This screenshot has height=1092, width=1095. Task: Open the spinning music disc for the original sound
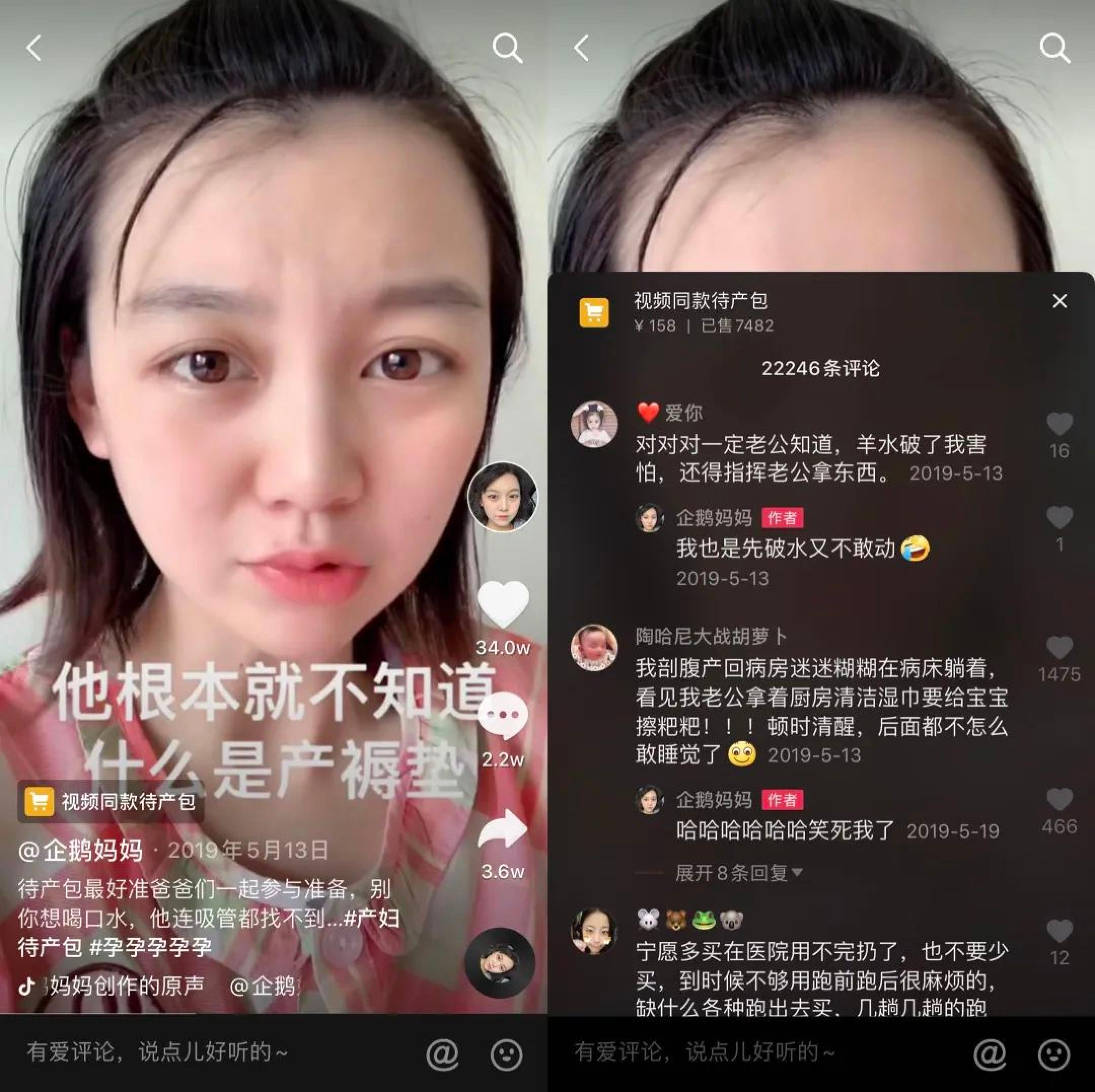[499, 963]
